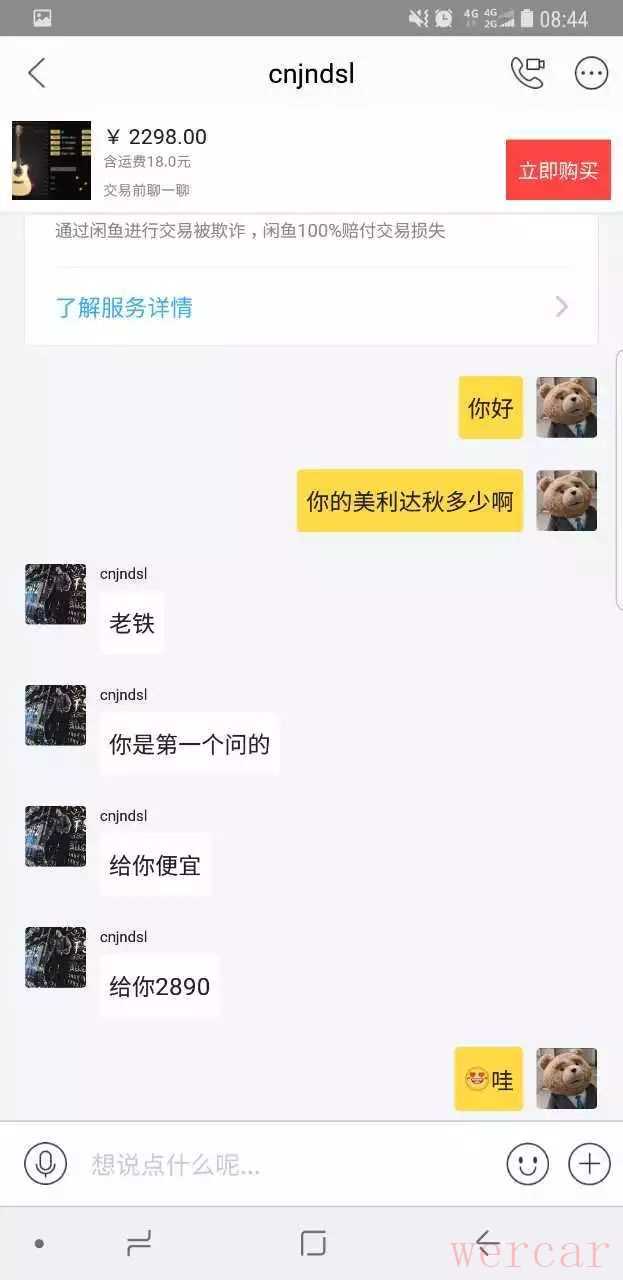Viewport: 623px width, 1280px height.
Task: Open the plus attachment menu
Action: [x=589, y=1163]
